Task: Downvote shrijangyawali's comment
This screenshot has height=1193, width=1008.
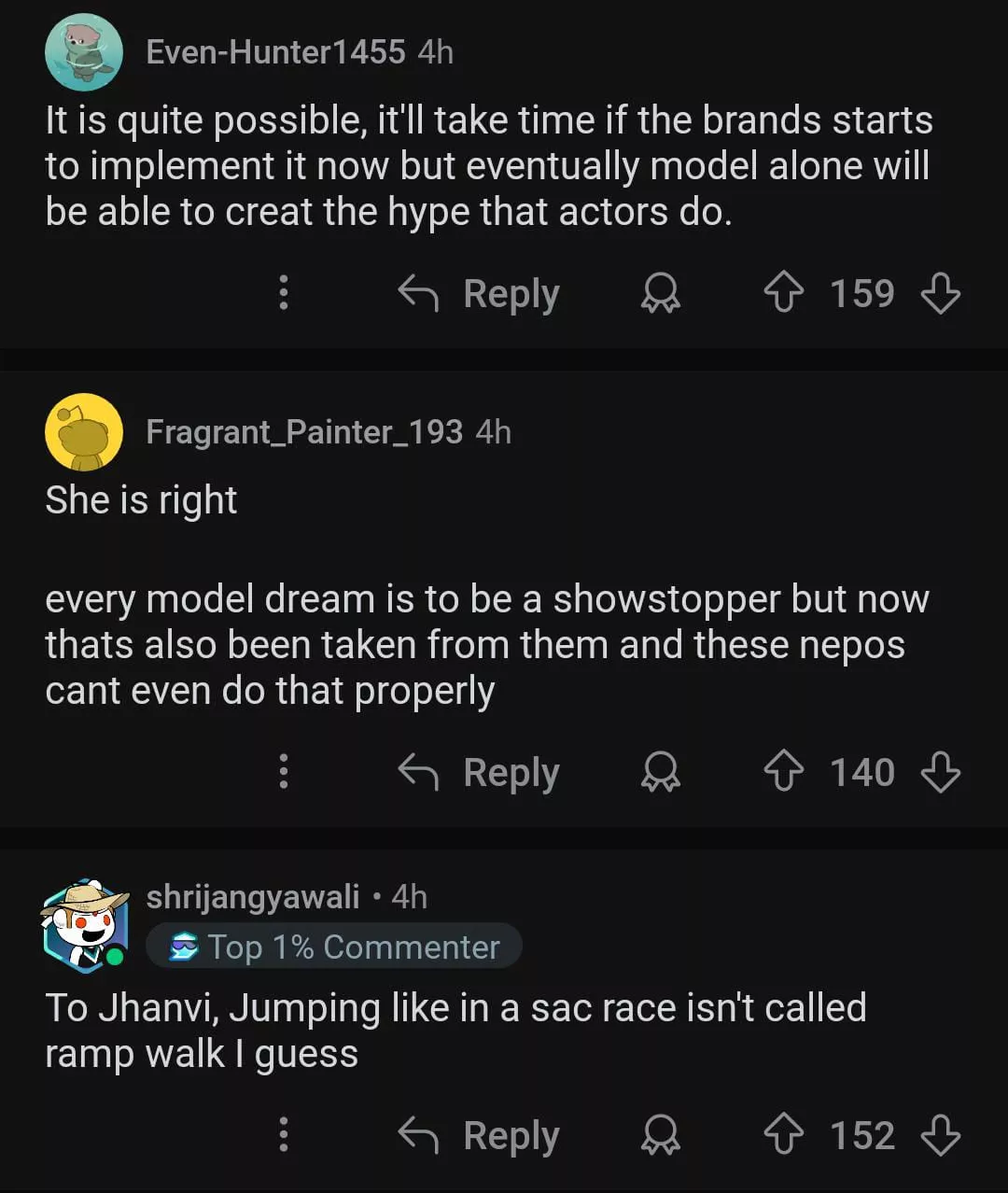Action: click(940, 1135)
